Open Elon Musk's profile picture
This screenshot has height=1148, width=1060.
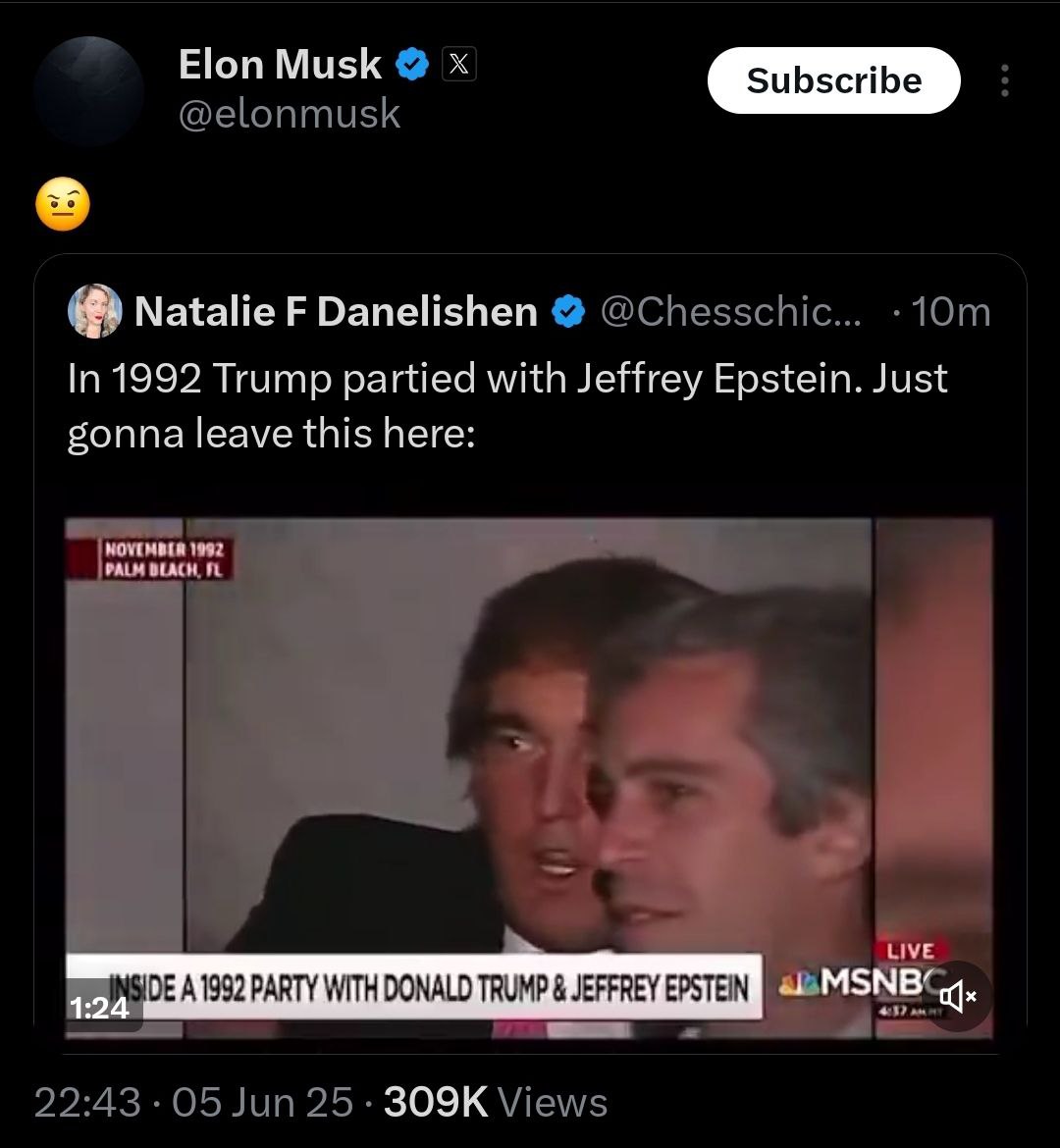click(88, 90)
